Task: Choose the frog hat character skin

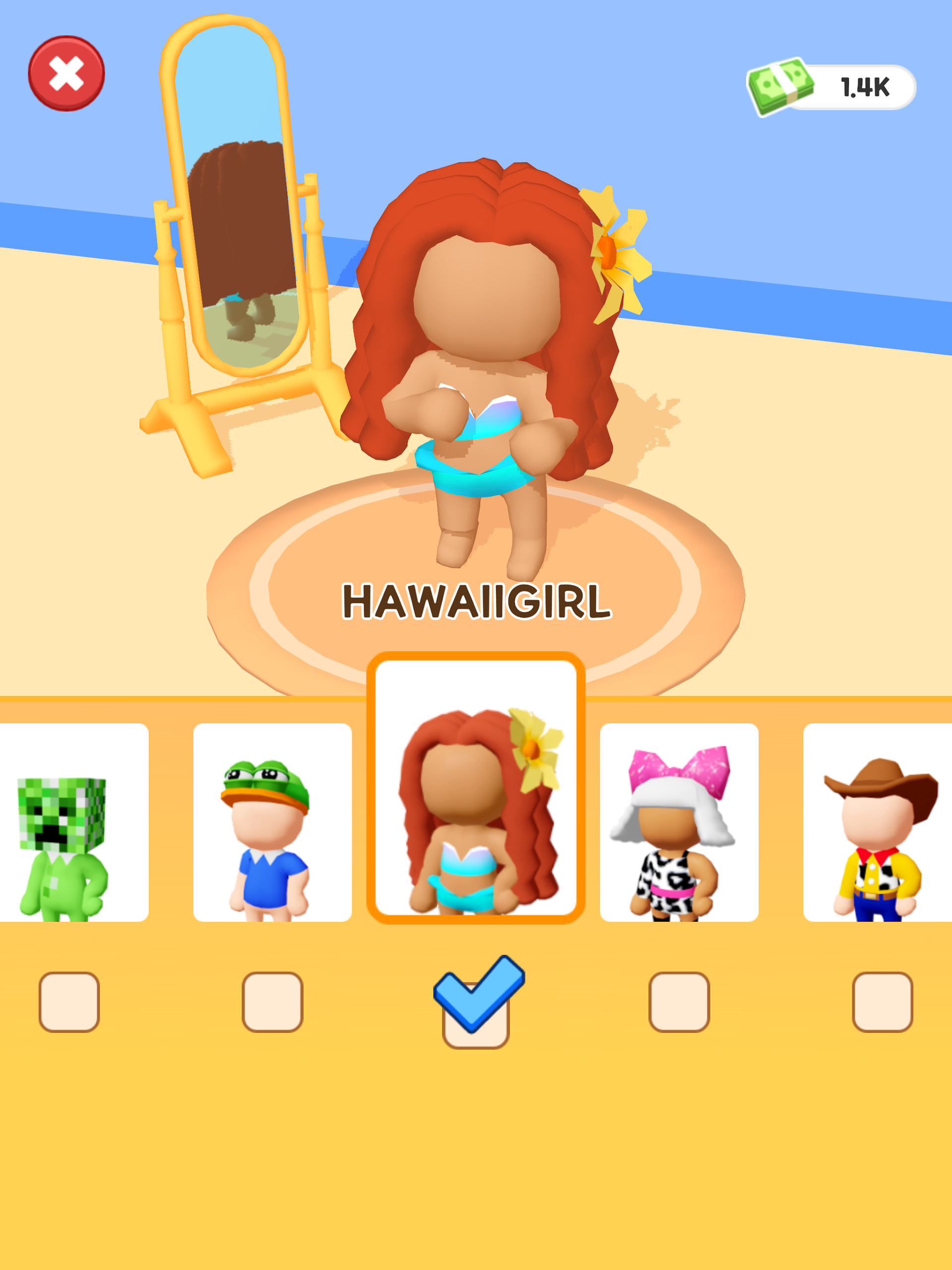Action: coord(272,822)
